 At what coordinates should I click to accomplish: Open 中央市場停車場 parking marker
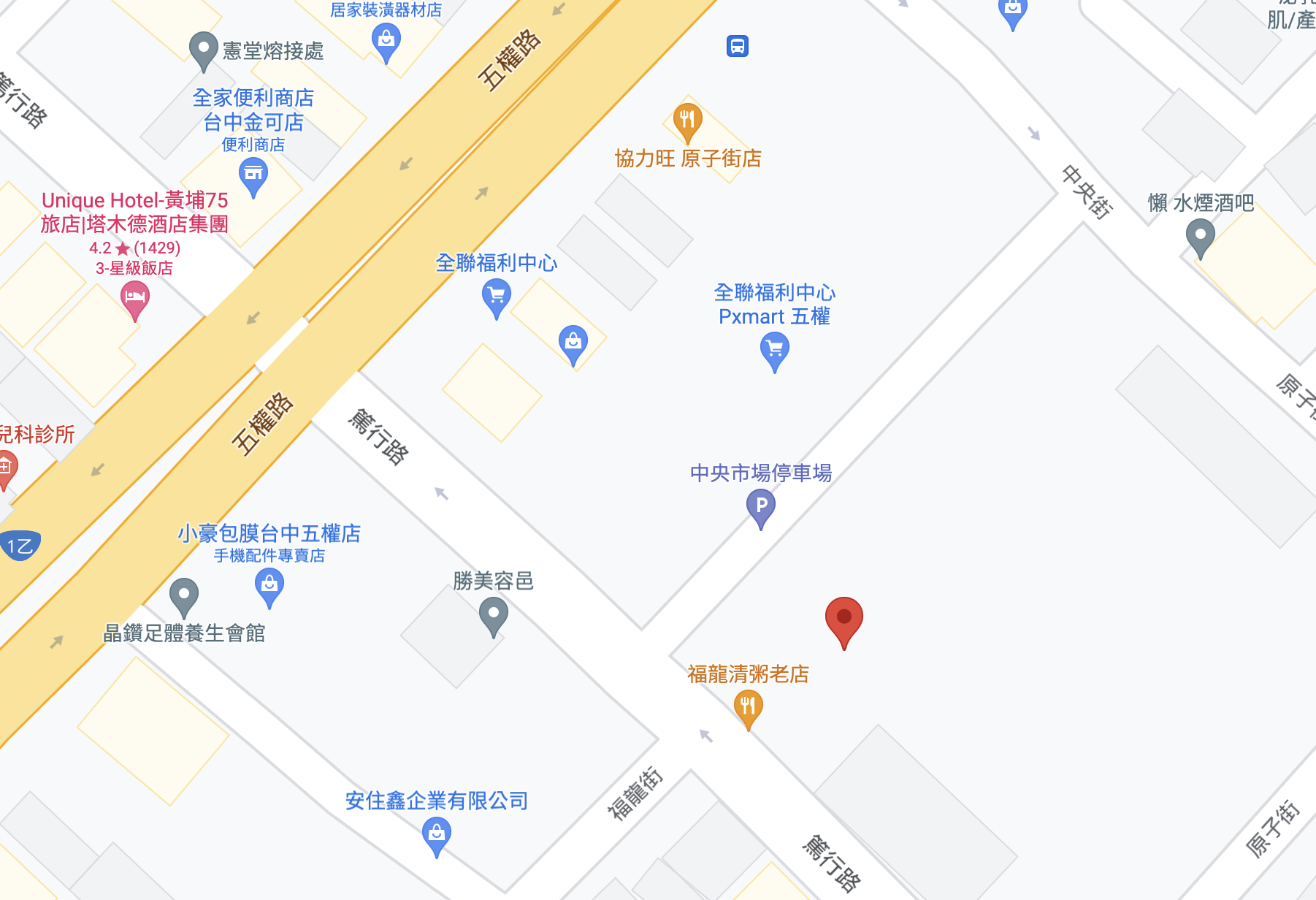click(x=760, y=506)
